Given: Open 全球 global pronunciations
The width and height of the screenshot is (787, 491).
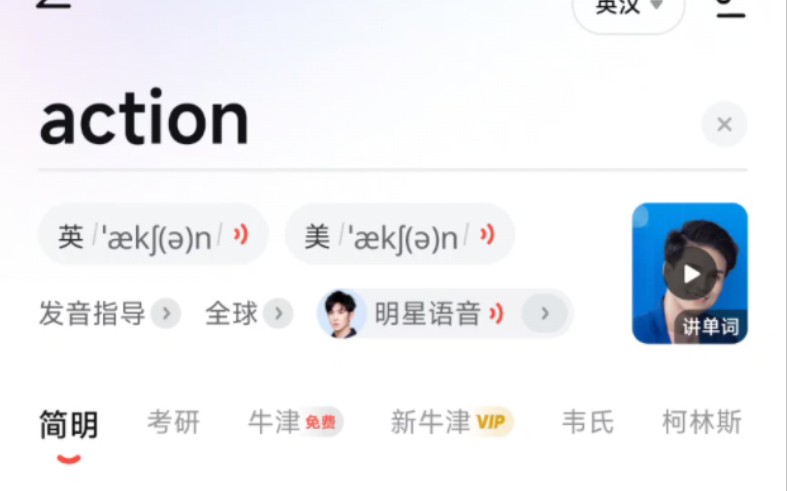Looking at the screenshot, I should pos(248,314).
